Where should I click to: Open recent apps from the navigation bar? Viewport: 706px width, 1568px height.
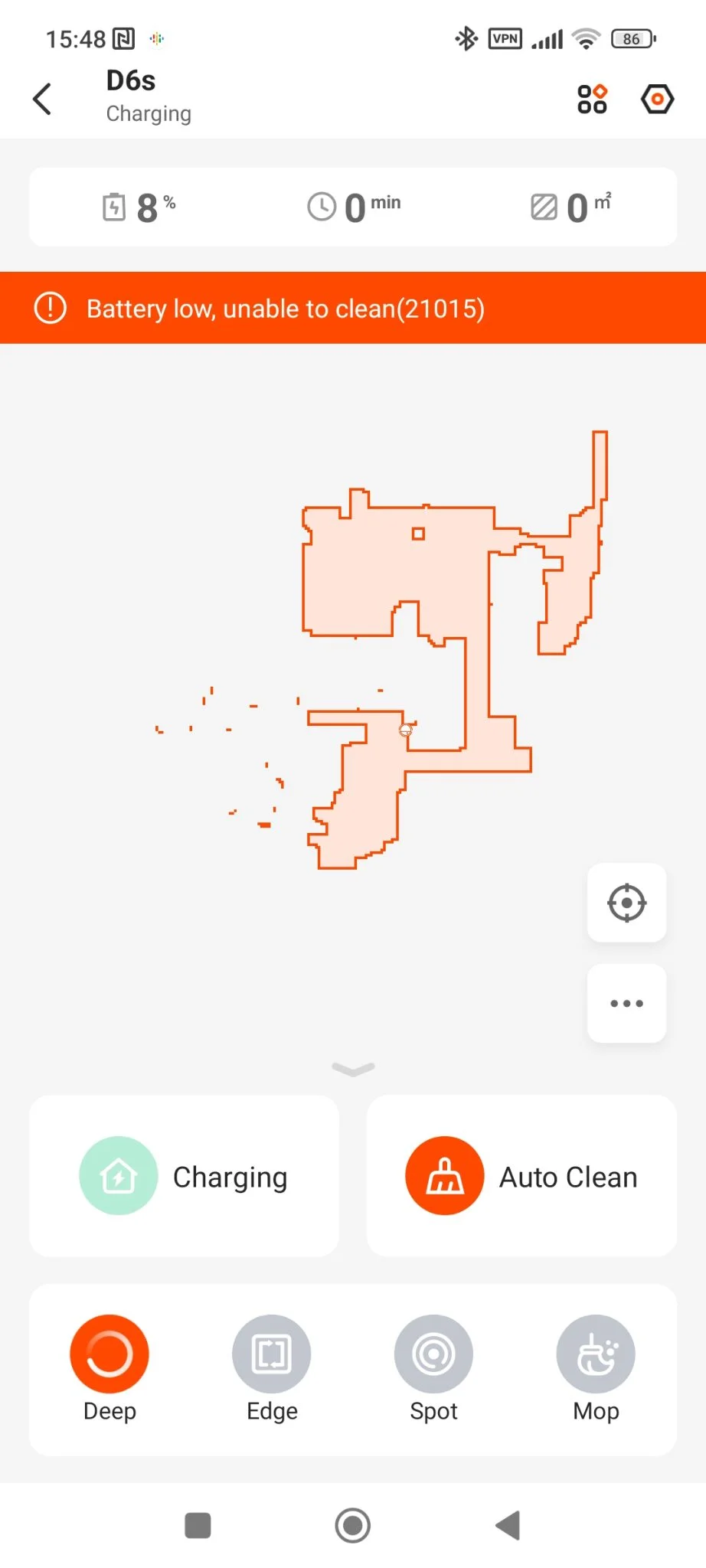click(x=198, y=1526)
